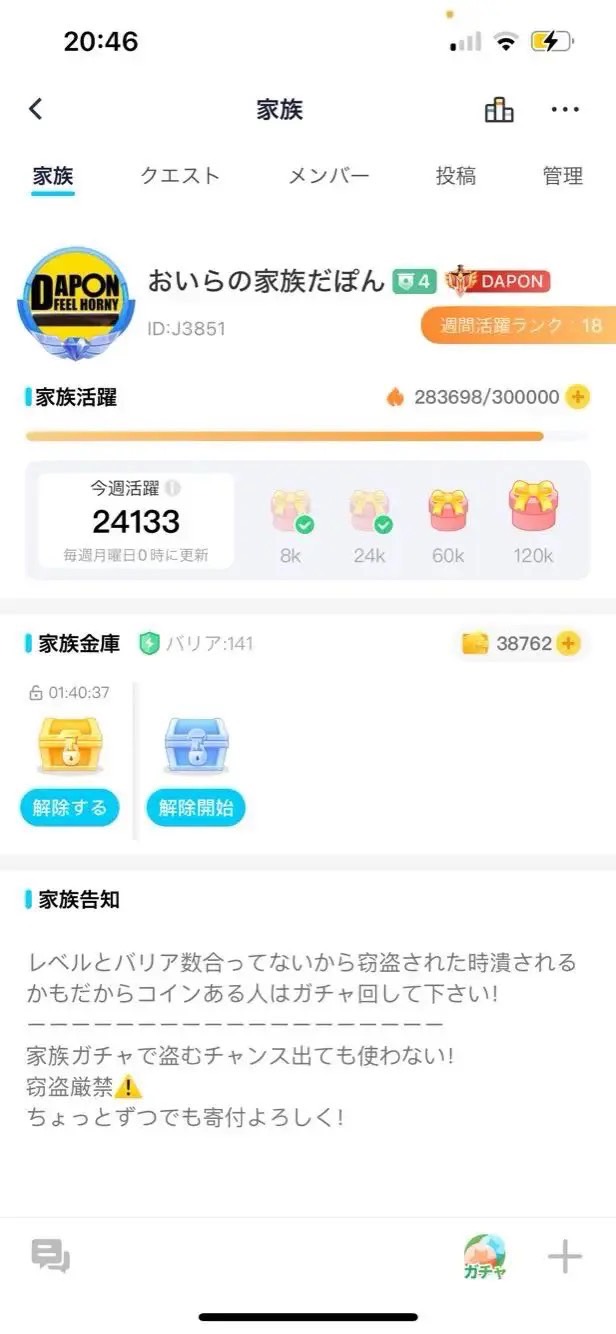Go back using the top-left arrow
Screen dimensions: 616x1334
tap(36, 109)
